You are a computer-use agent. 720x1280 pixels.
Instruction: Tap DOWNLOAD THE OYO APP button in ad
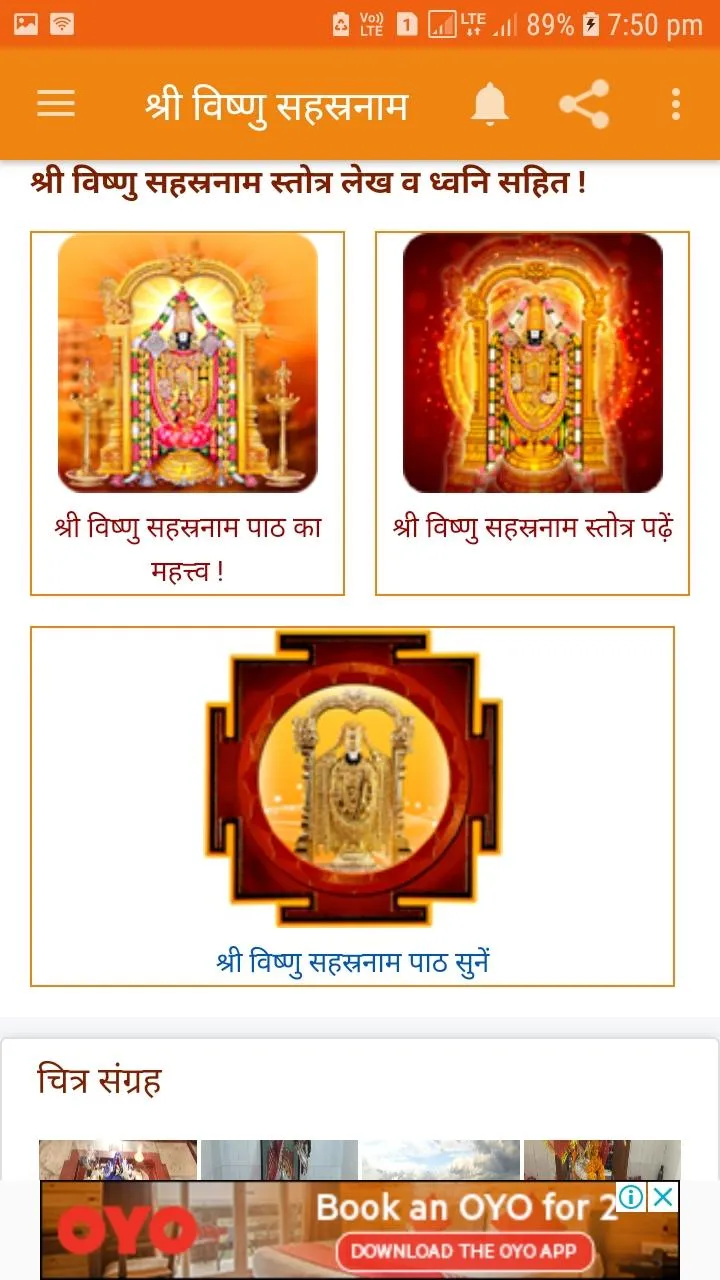pos(464,1250)
